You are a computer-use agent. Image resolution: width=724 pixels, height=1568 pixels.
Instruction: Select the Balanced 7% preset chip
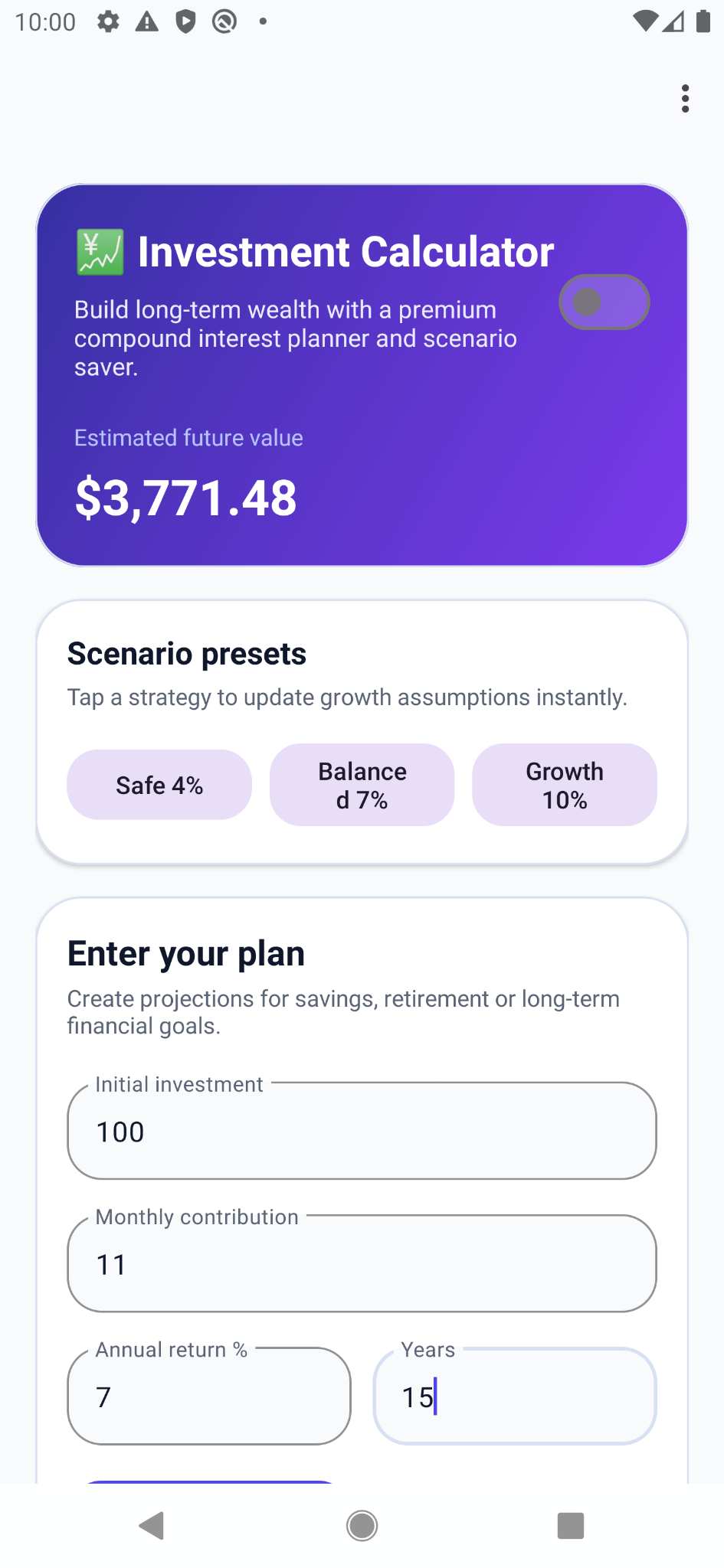click(x=362, y=784)
